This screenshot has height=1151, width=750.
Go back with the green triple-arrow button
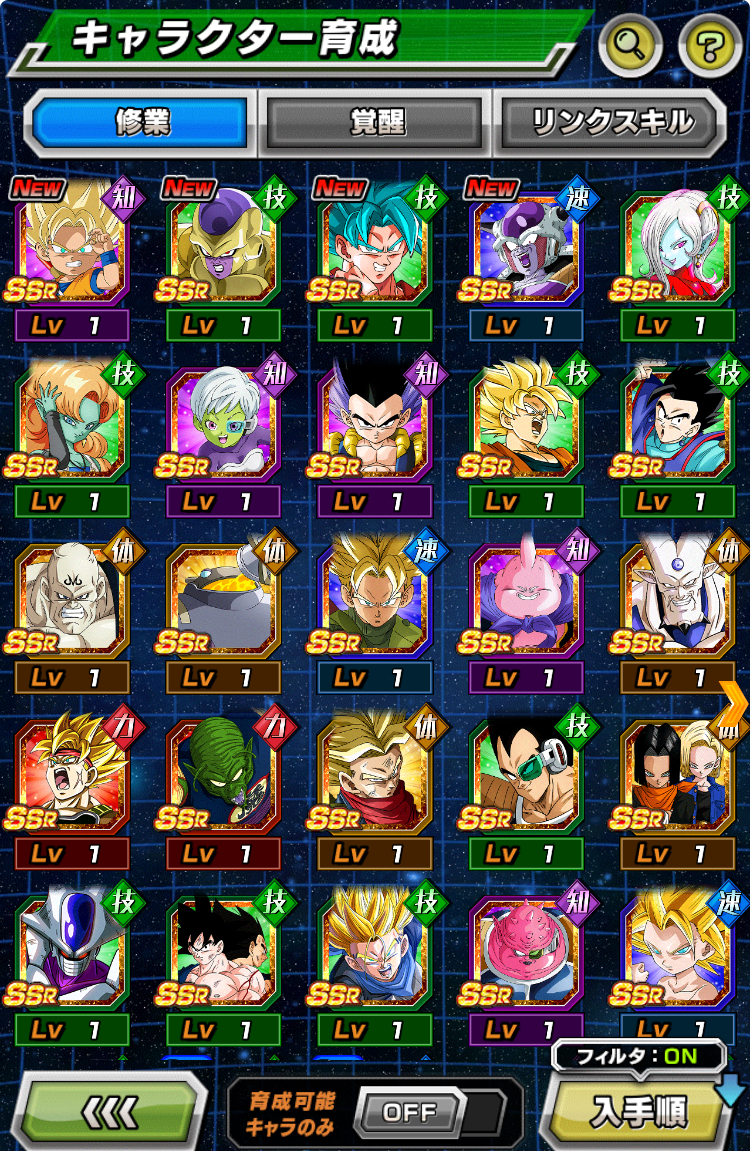[x=112, y=1111]
